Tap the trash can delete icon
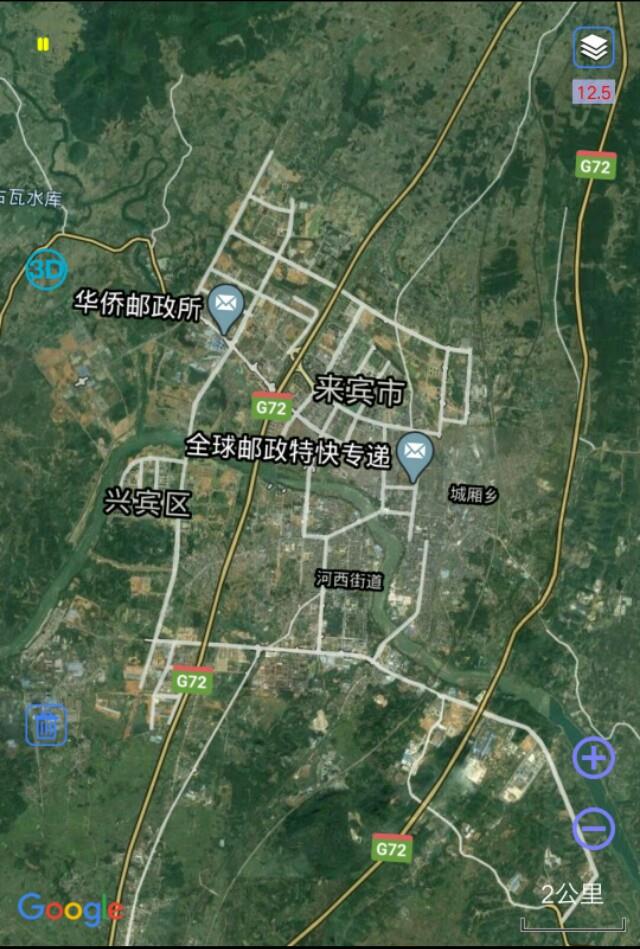640x949 pixels. (46, 724)
